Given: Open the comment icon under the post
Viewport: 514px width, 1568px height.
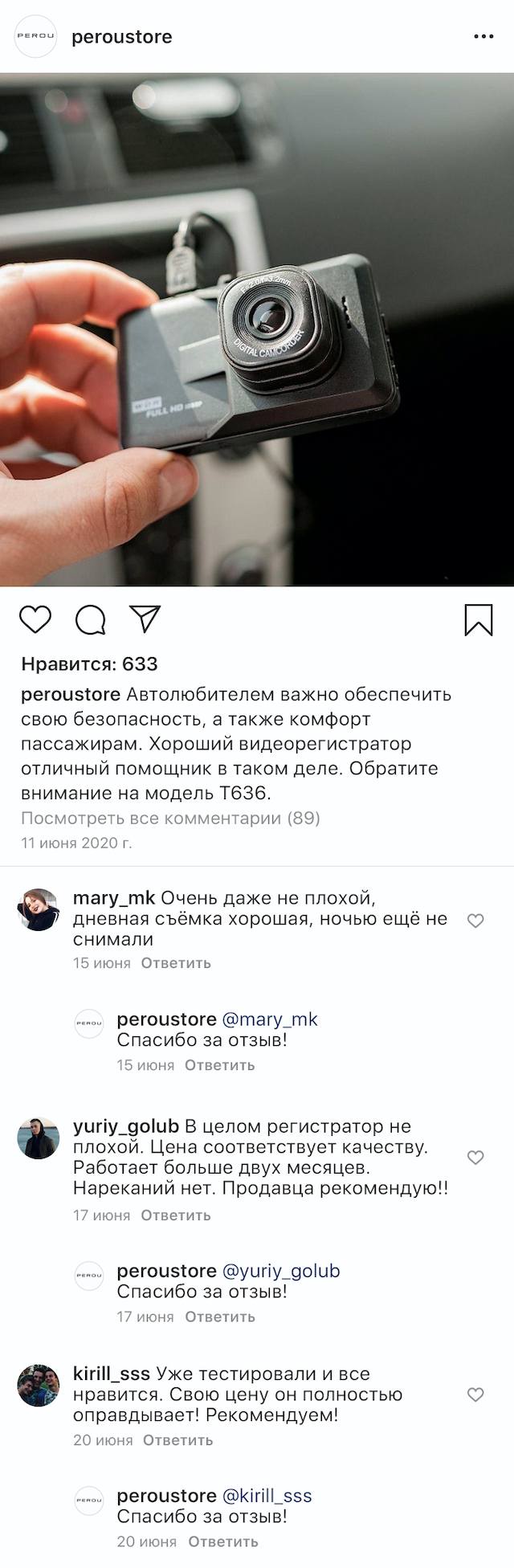Looking at the screenshot, I should [91, 619].
